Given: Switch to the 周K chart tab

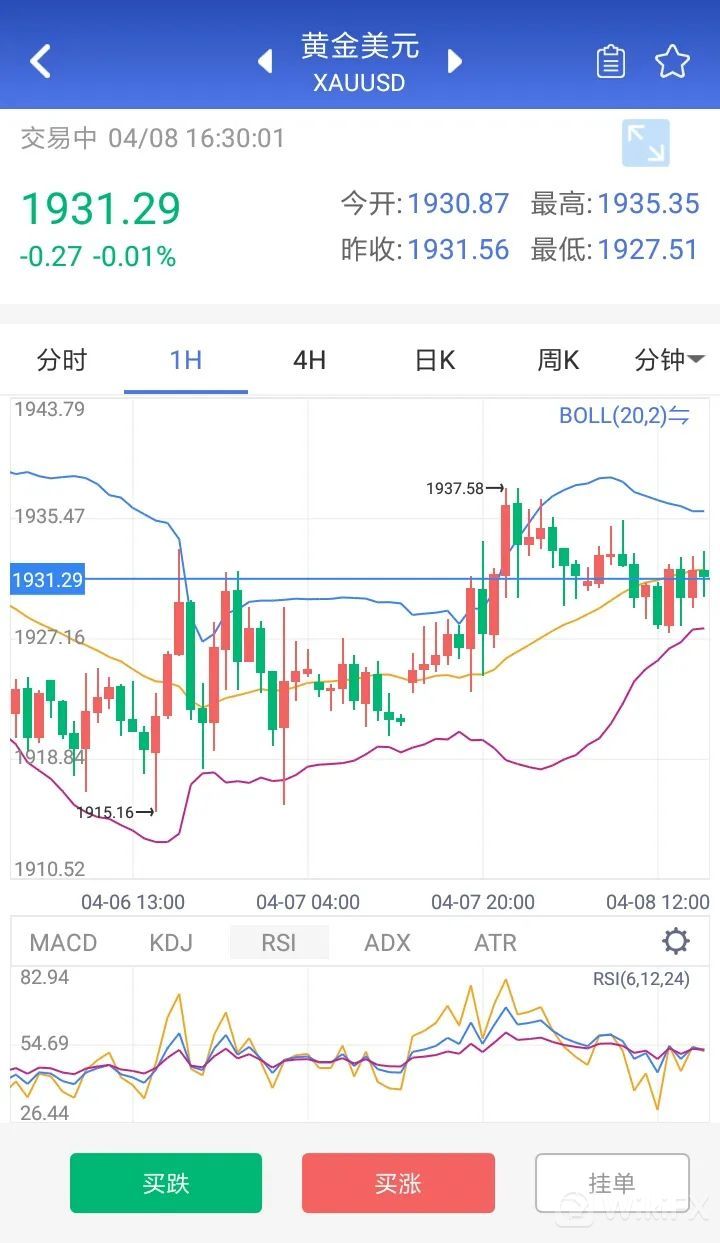Looking at the screenshot, I should 558,360.
